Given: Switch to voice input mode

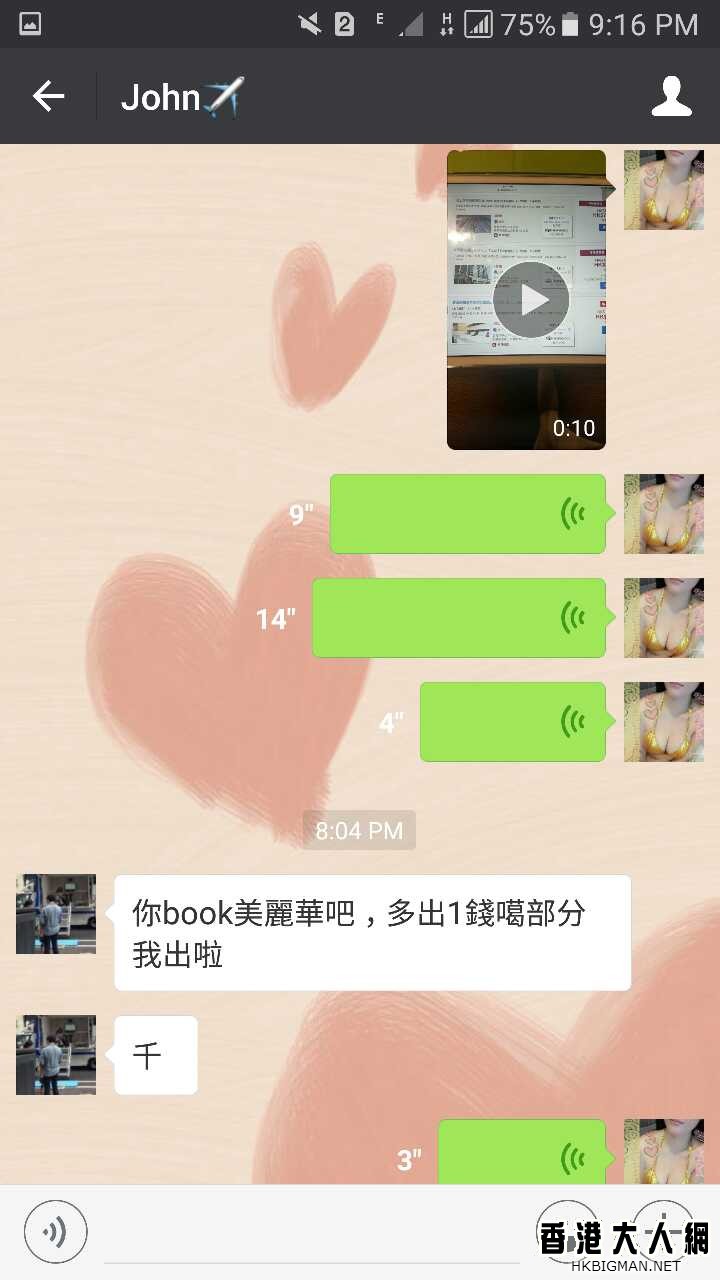Looking at the screenshot, I should click(x=56, y=1231).
